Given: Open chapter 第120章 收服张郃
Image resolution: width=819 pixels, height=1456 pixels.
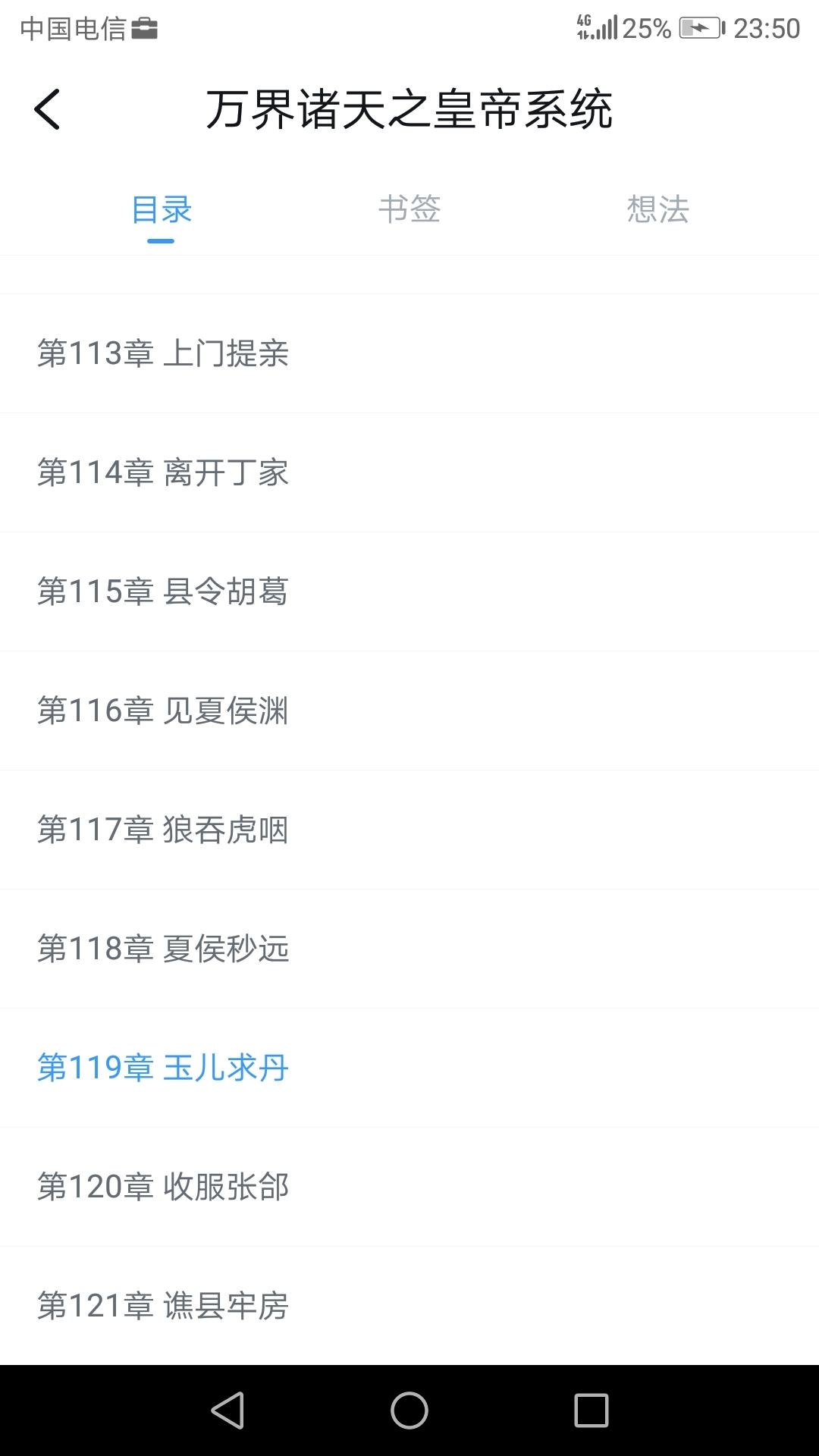Looking at the screenshot, I should [409, 1187].
